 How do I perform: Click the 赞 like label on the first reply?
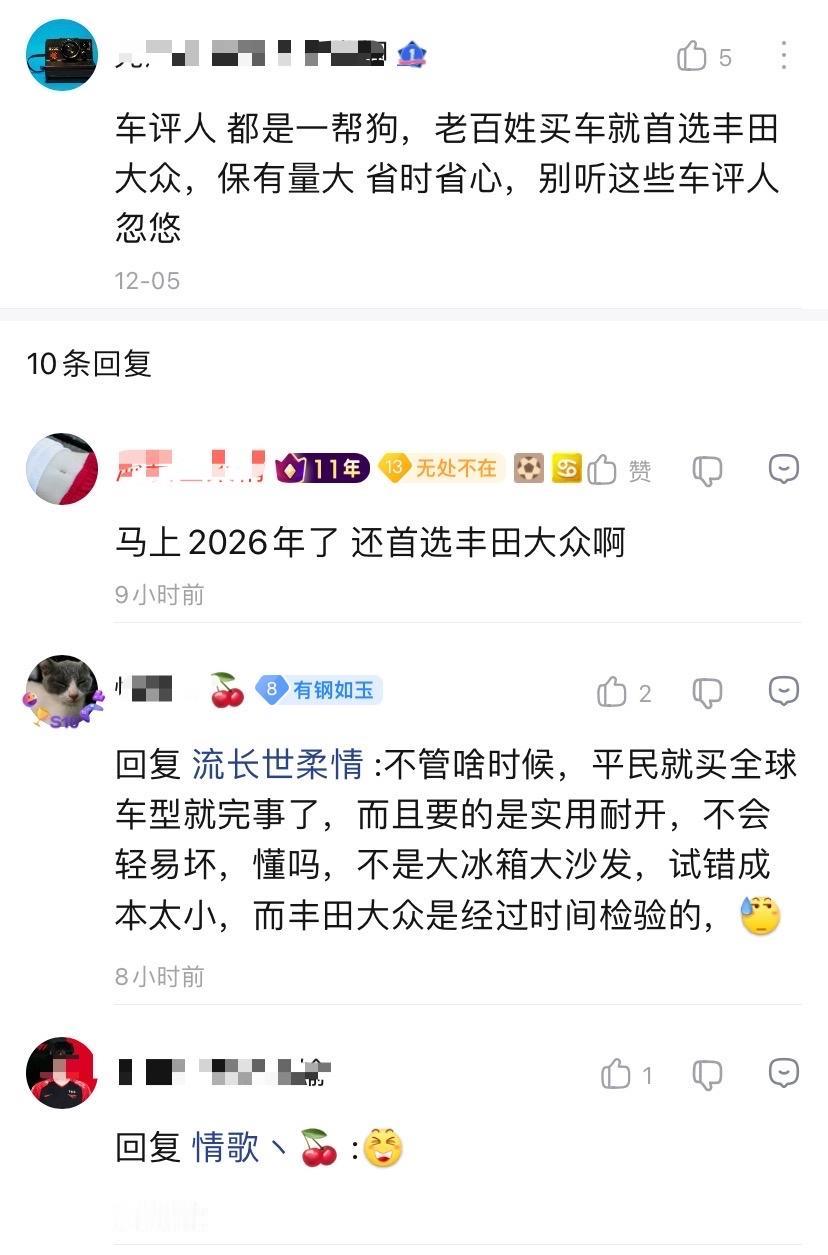click(641, 468)
